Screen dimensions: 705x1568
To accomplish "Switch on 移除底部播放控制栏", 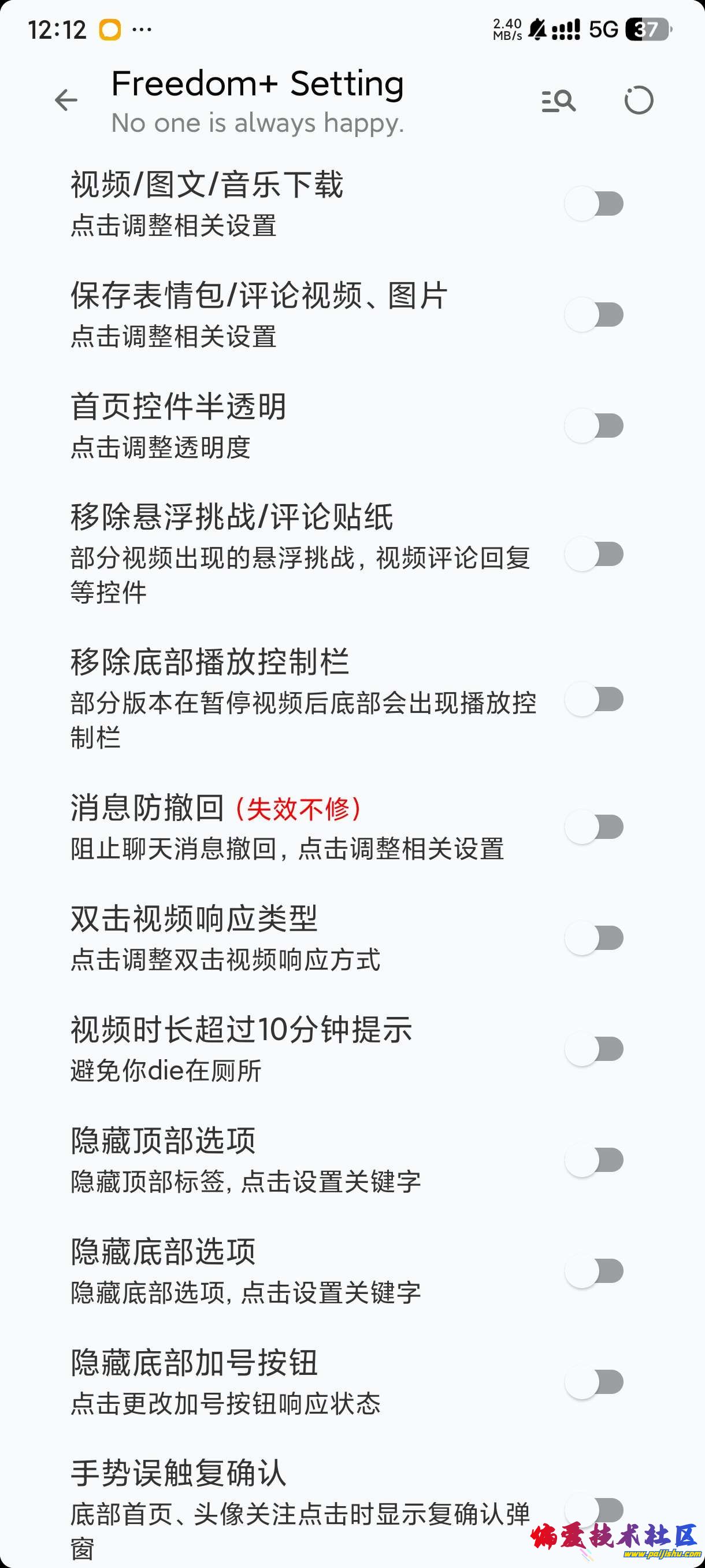I will (594, 700).
